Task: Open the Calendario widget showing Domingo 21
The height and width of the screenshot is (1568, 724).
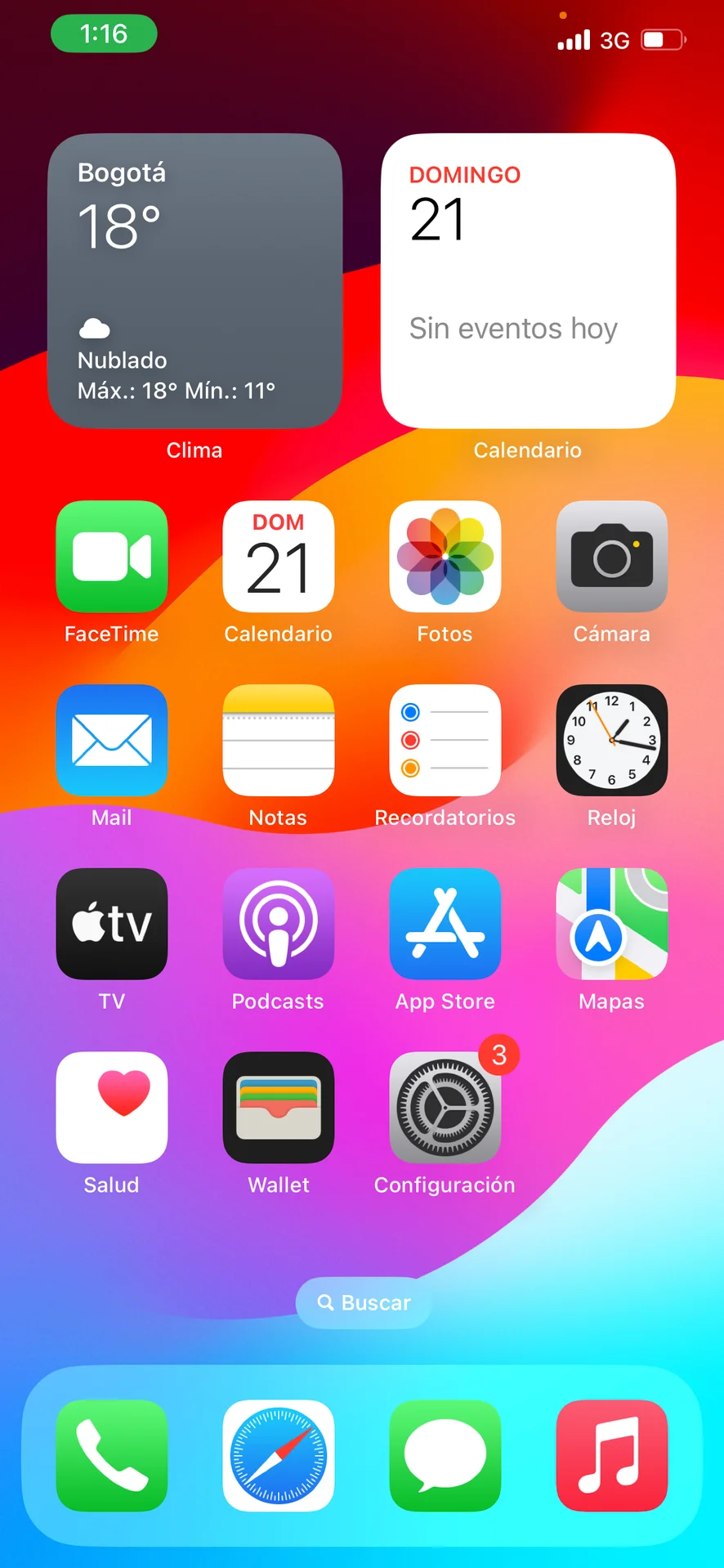Action: pos(528,280)
